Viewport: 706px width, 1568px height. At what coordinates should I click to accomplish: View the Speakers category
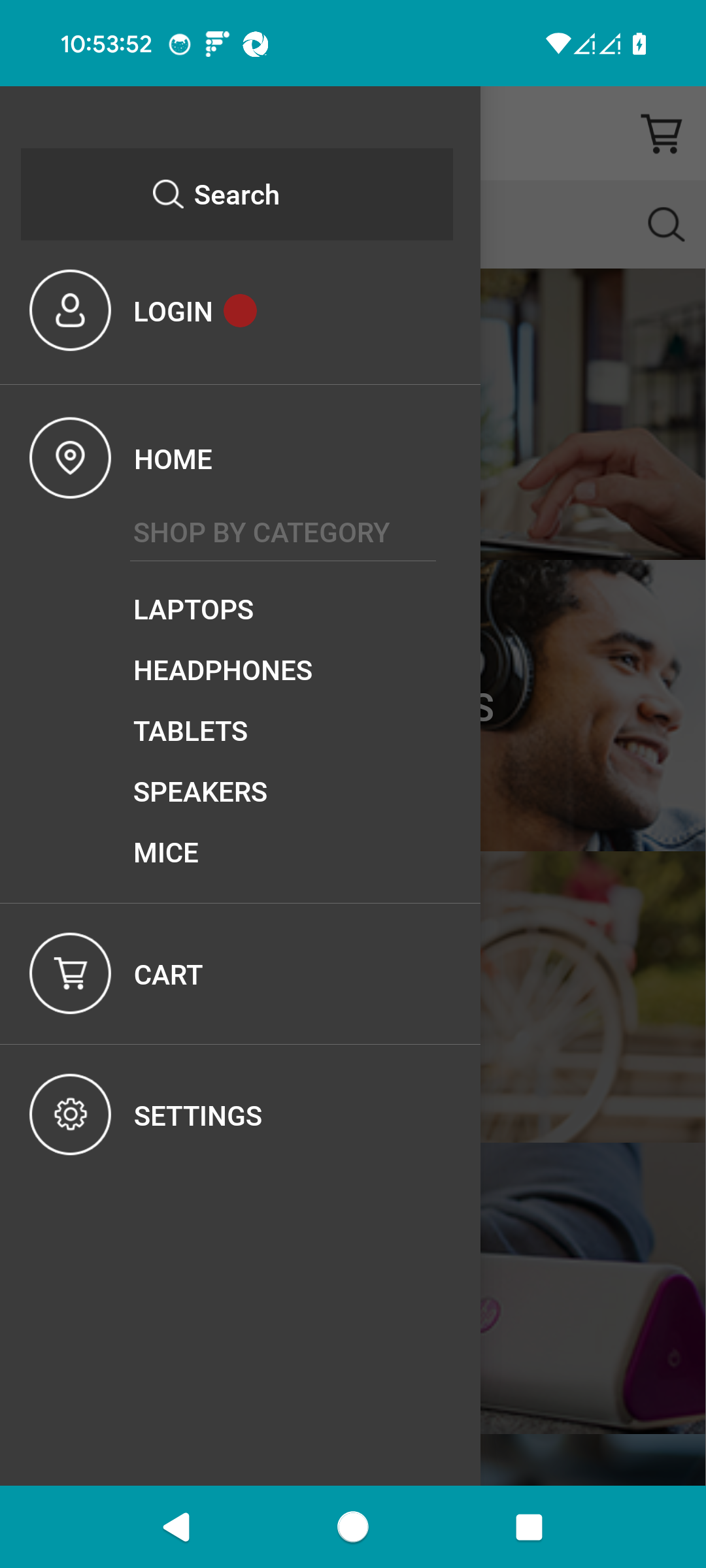click(200, 792)
